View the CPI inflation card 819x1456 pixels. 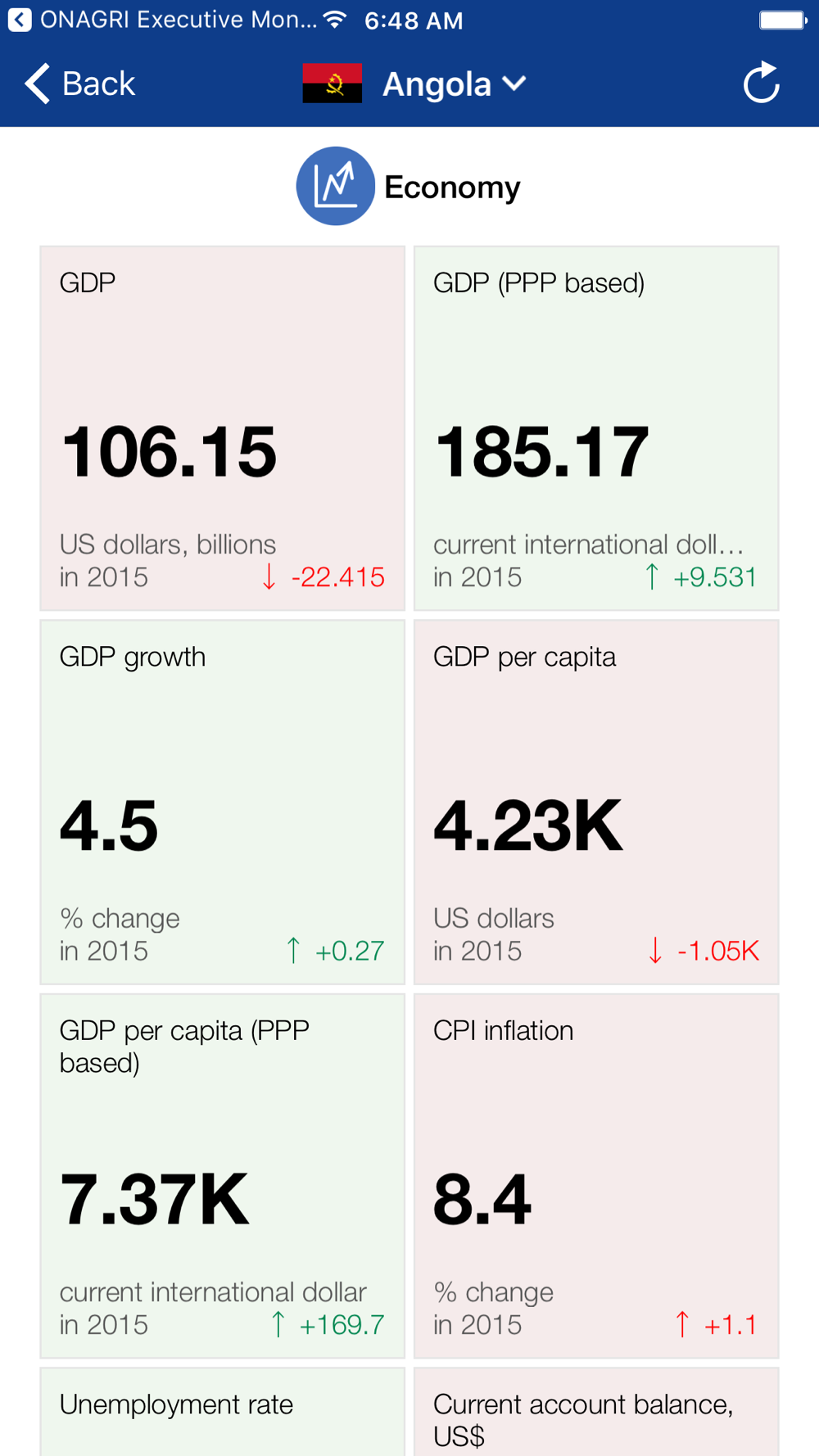point(596,1176)
